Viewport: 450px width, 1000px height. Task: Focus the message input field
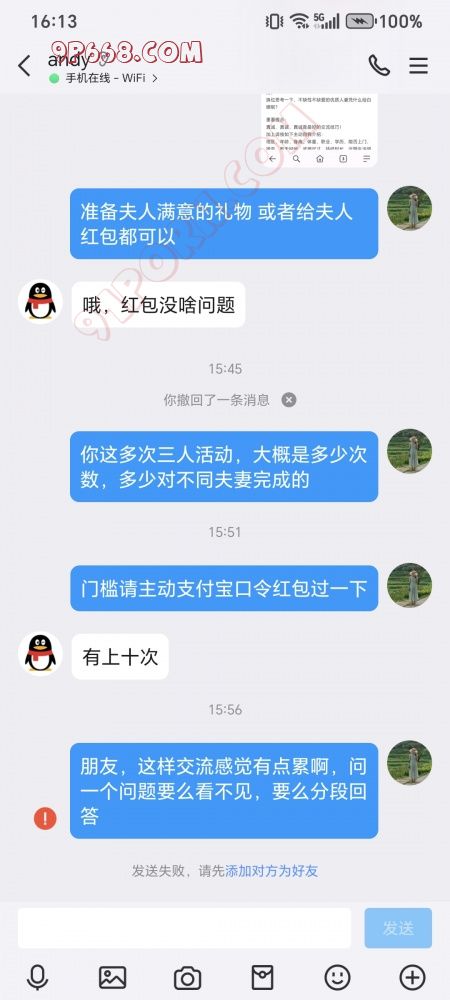(184, 928)
